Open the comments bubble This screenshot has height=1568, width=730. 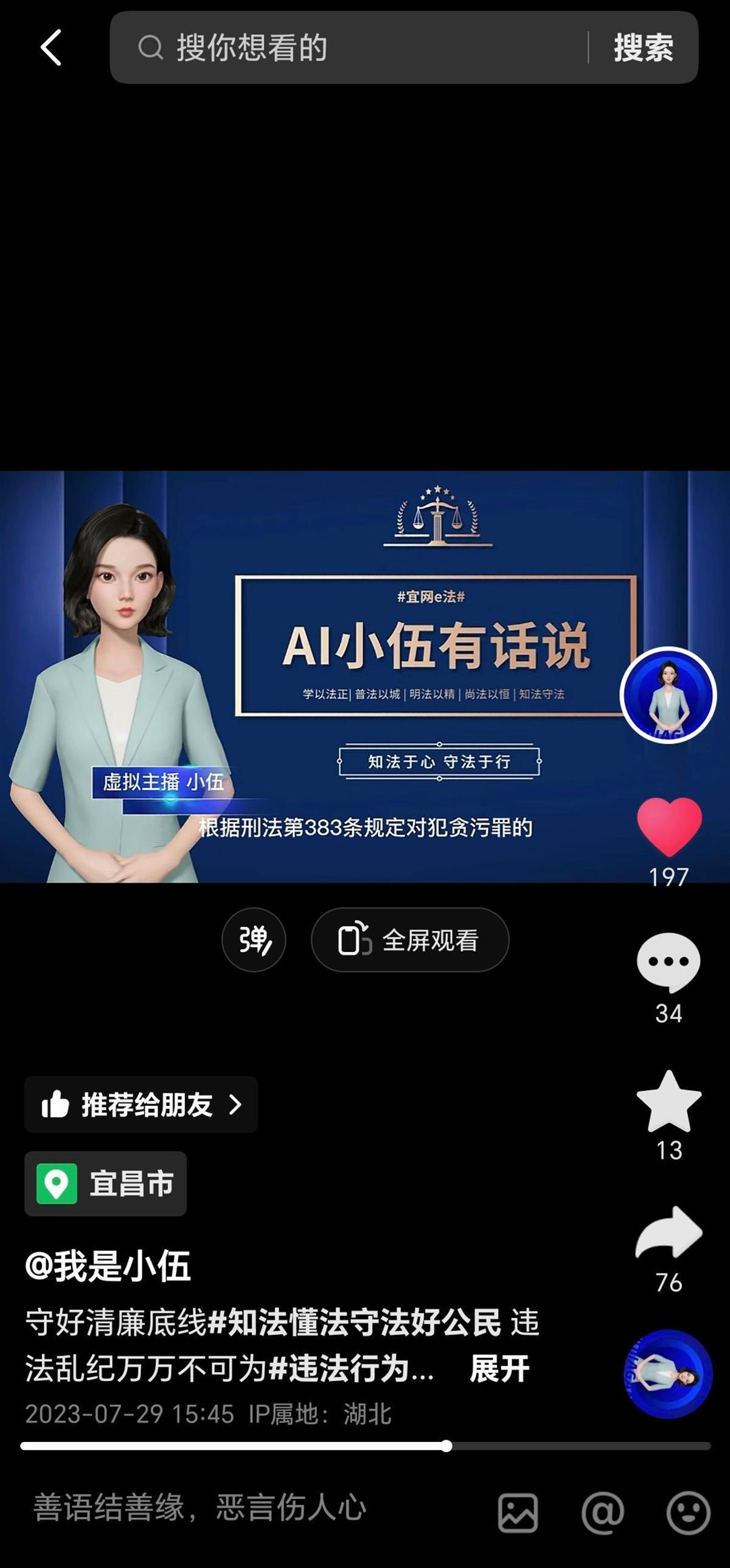coord(669,962)
